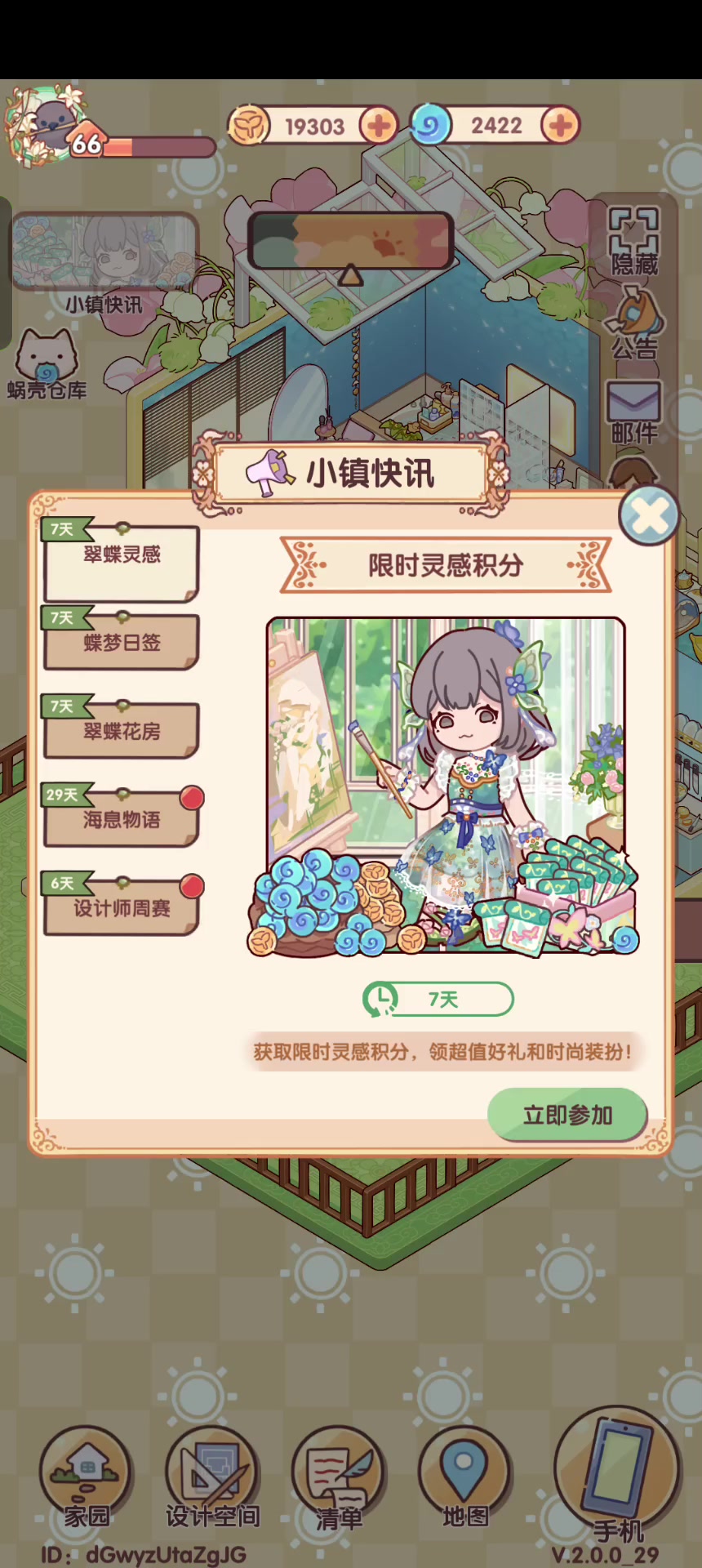Switch to 海息物语 tab
702x1568 pixels.
click(x=122, y=819)
